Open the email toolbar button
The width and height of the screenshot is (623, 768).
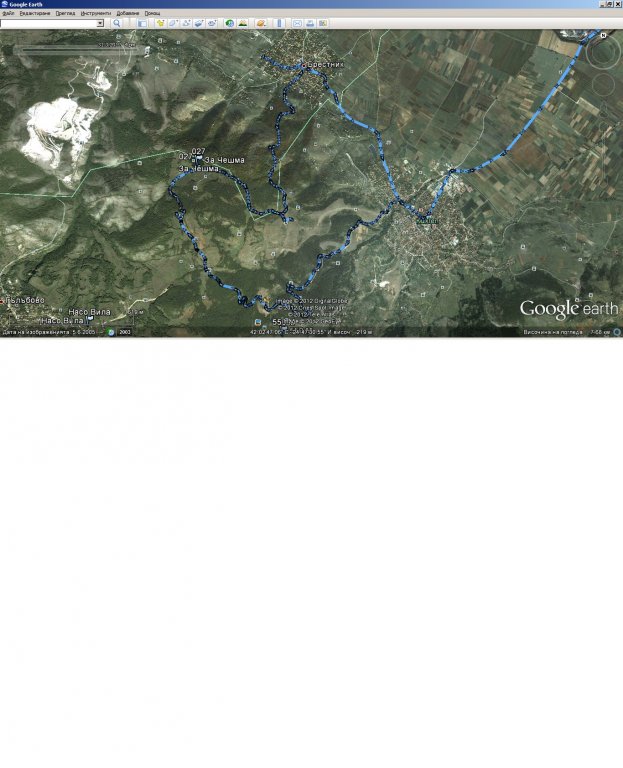click(297, 23)
